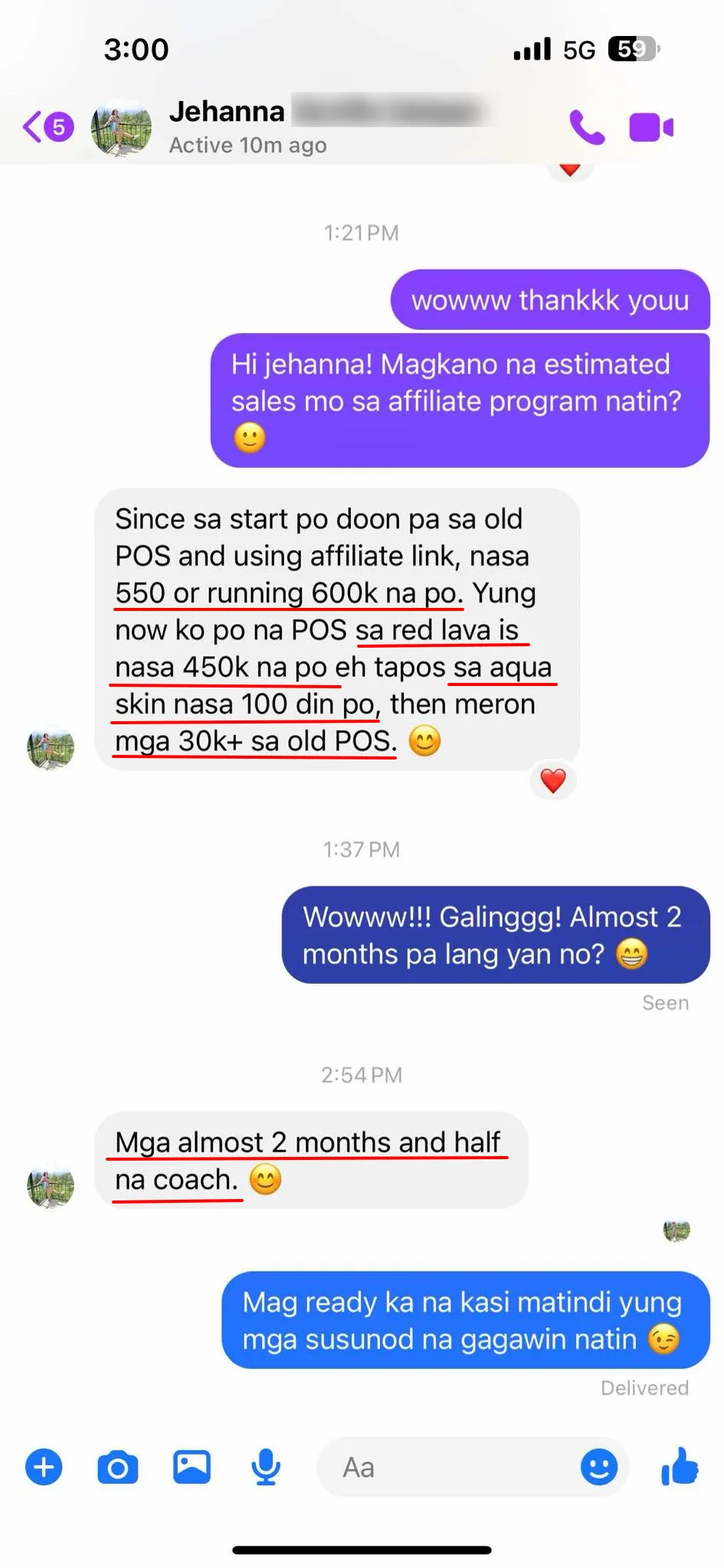724x1568 pixels.
Task: Start a voice call with Jehanna
Action: [x=586, y=128]
